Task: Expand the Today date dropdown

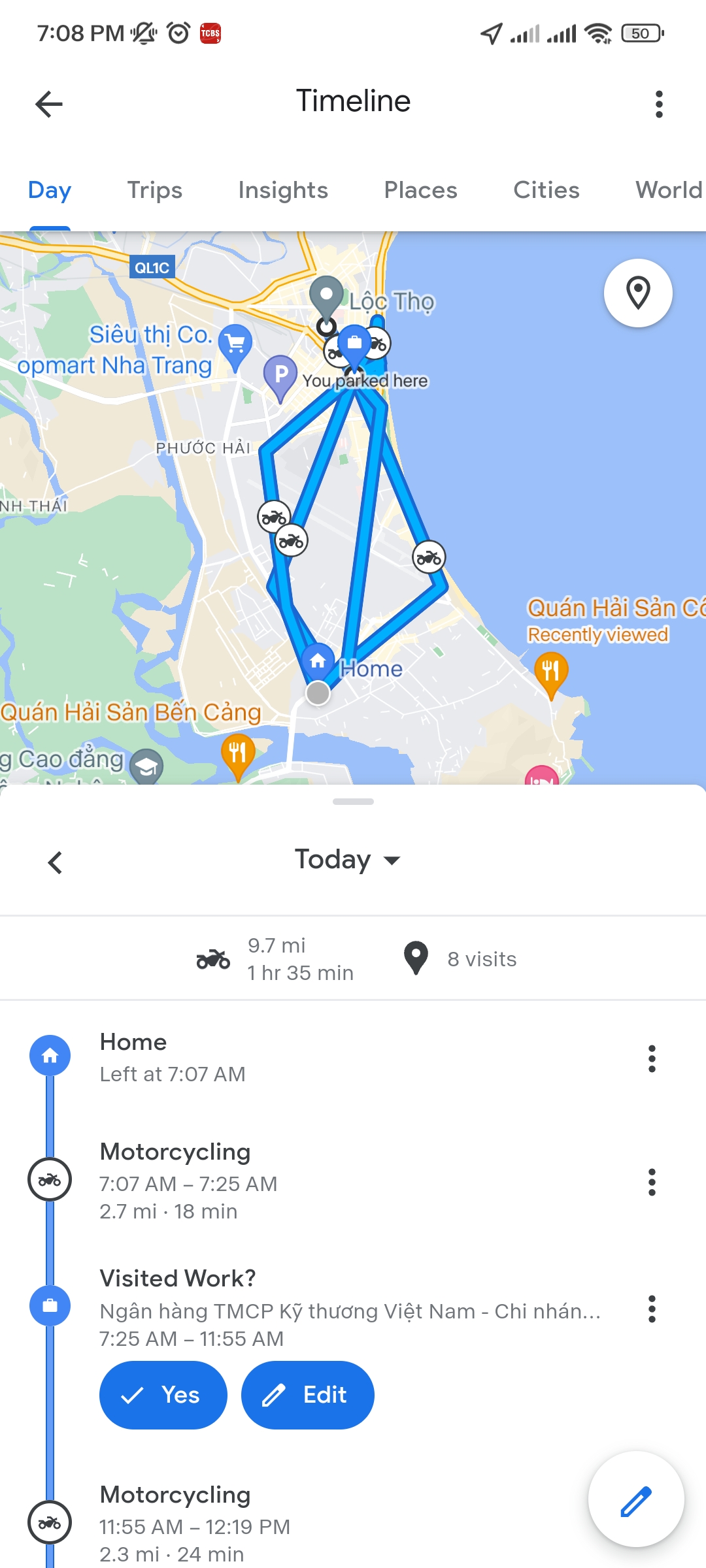Action: 347,860
